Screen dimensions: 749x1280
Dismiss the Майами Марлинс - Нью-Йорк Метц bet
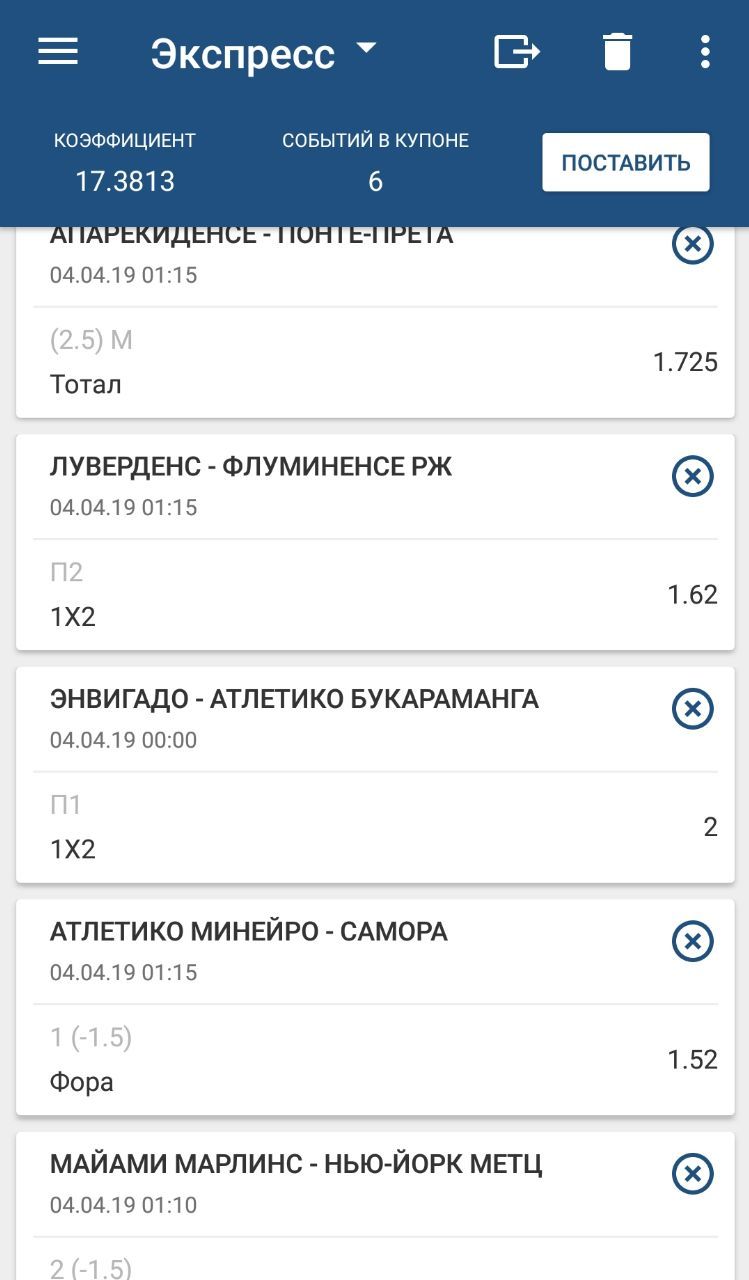692,1174
